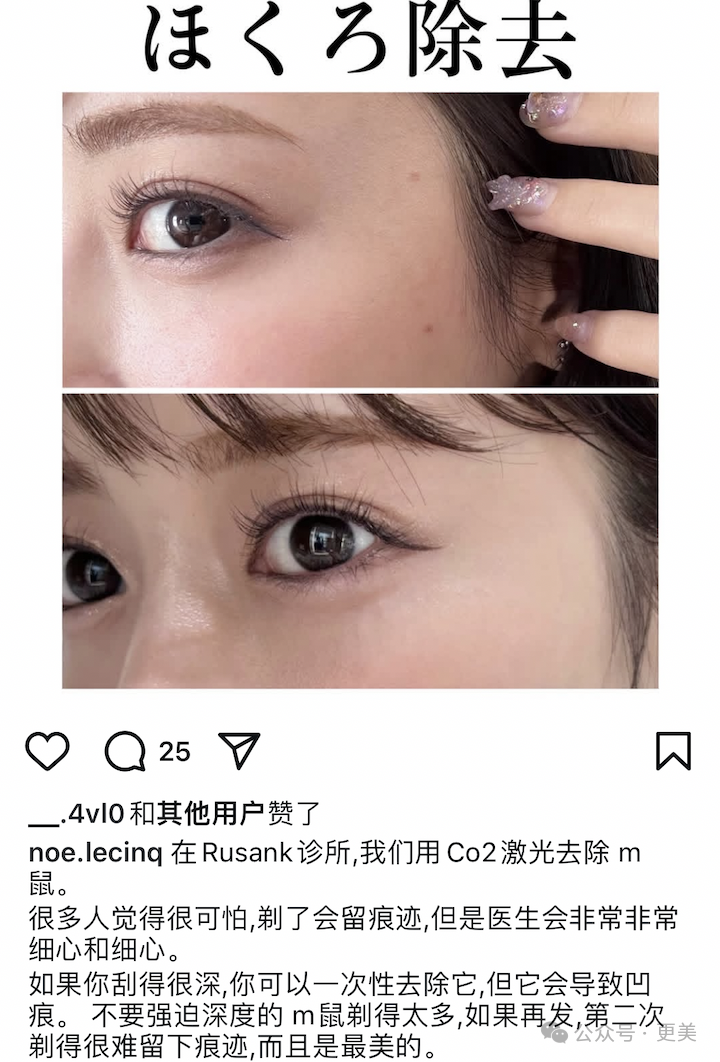Open the before-and-after post image
This screenshot has height=1062, width=720.
[360, 390]
